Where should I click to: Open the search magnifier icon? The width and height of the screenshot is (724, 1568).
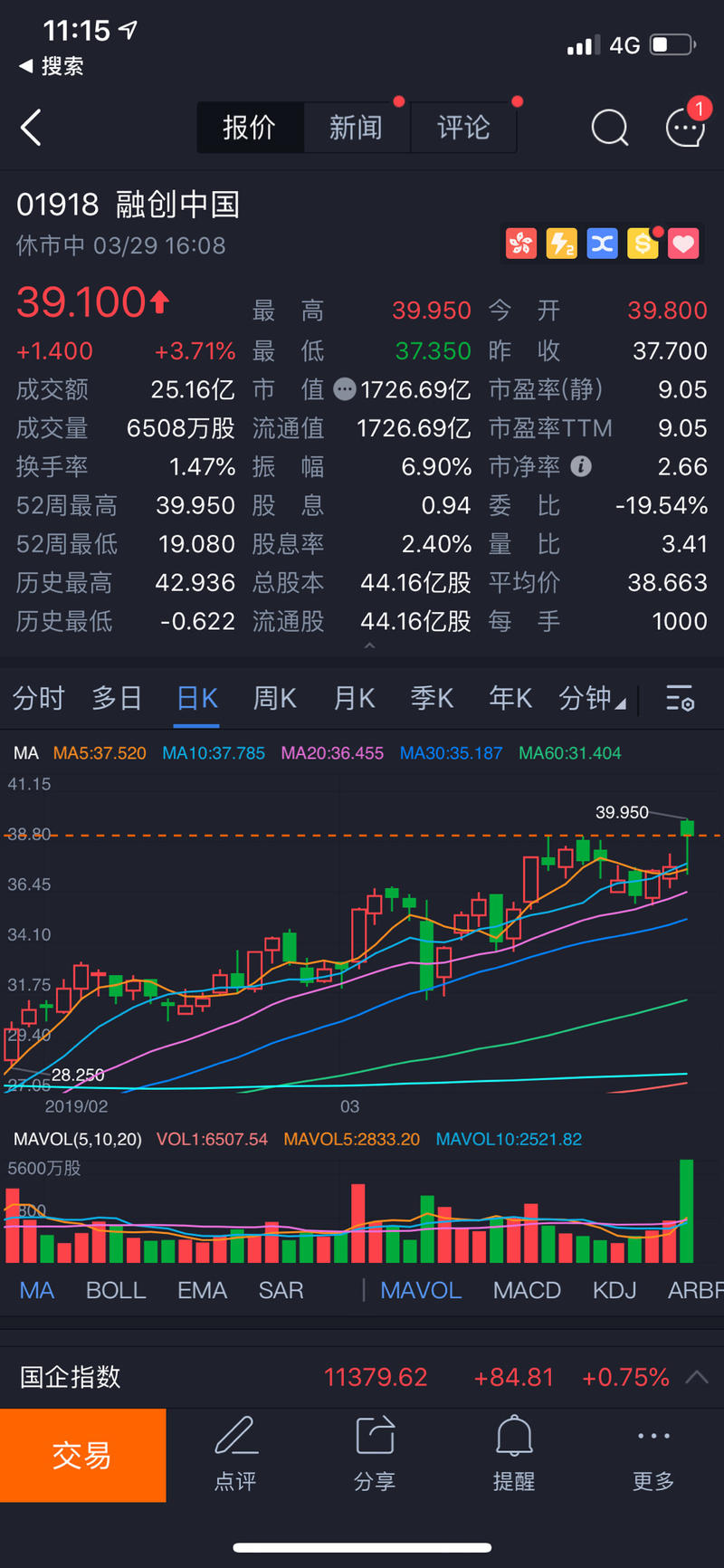(x=610, y=128)
